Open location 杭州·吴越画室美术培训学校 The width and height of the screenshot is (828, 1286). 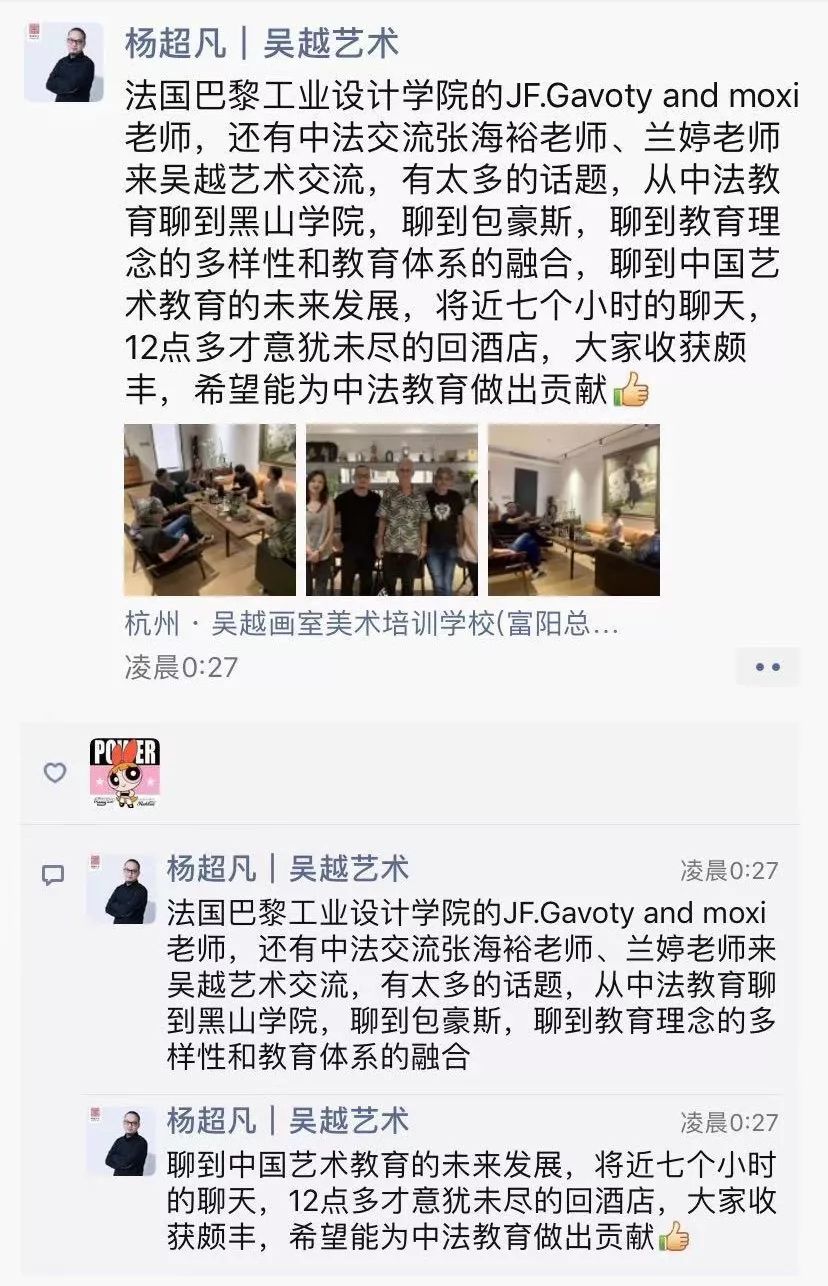tap(372, 625)
